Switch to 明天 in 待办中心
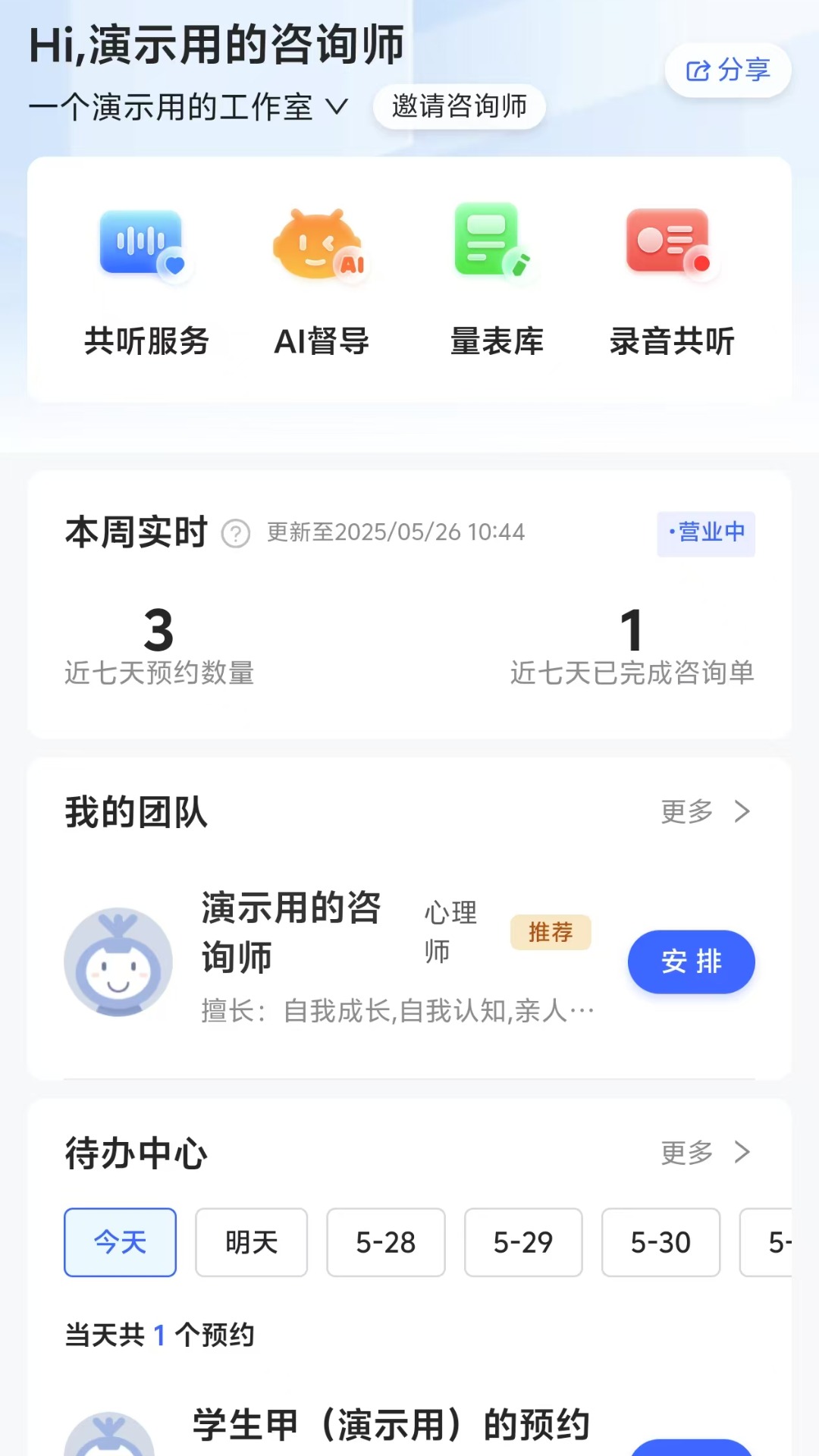The image size is (819, 1456). pyautogui.click(x=251, y=1242)
